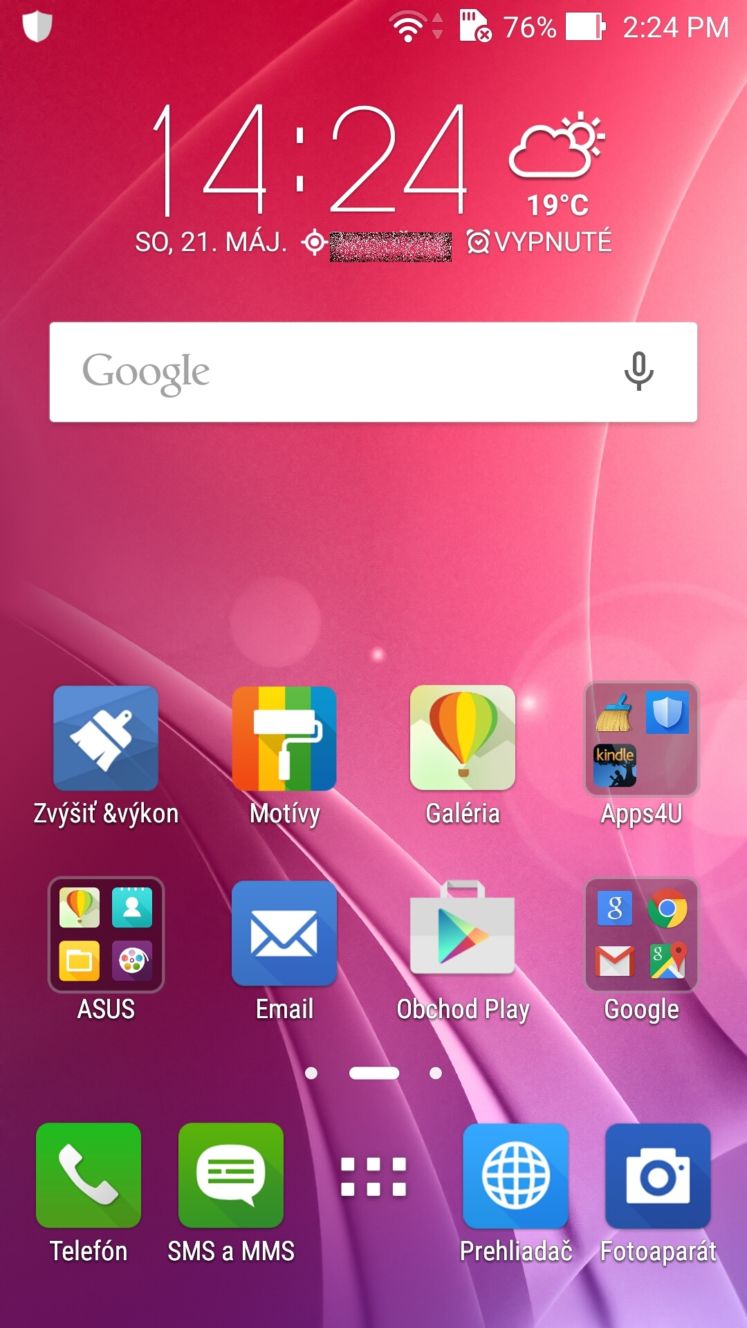Start voice search with the microphone

[x=638, y=372]
